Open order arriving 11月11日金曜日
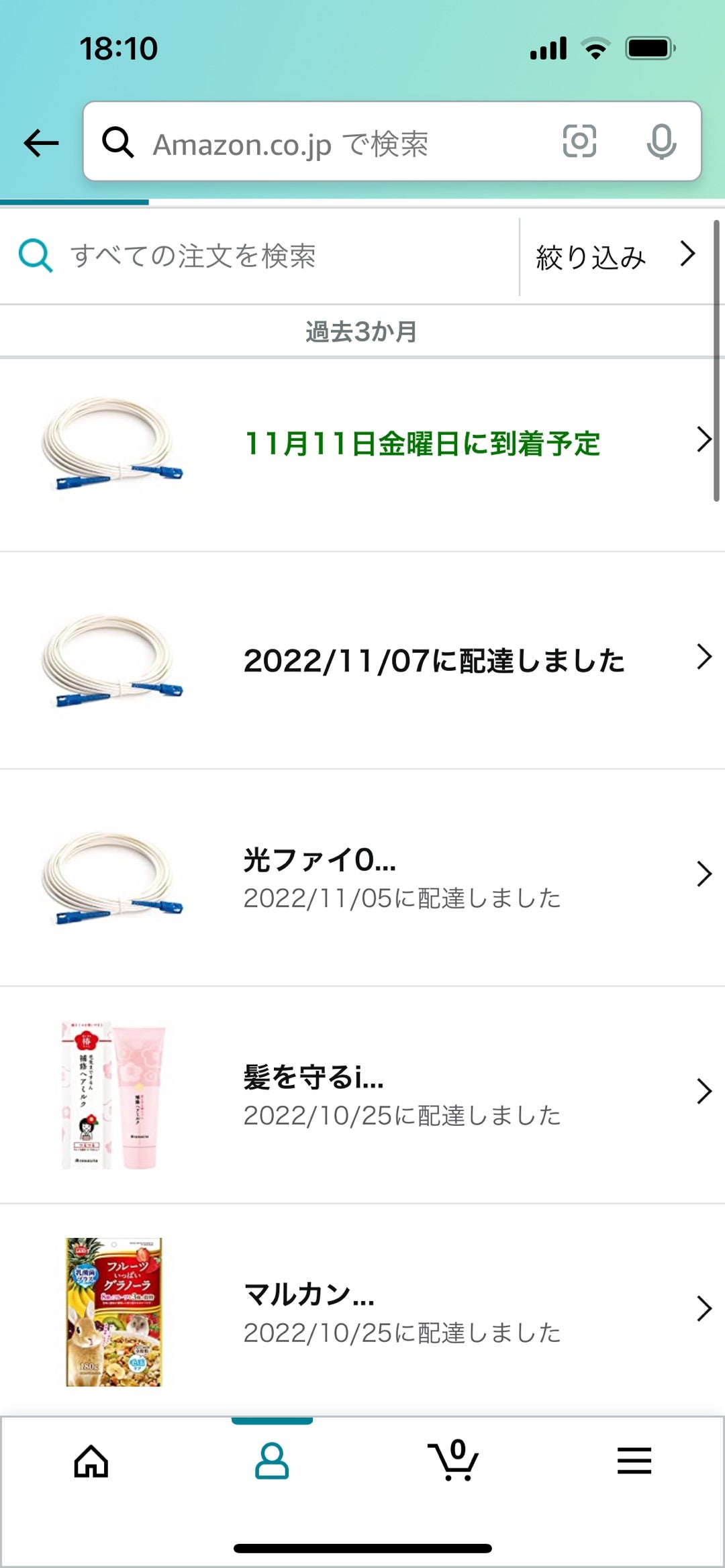725x1568 pixels. pyautogui.click(x=423, y=443)
